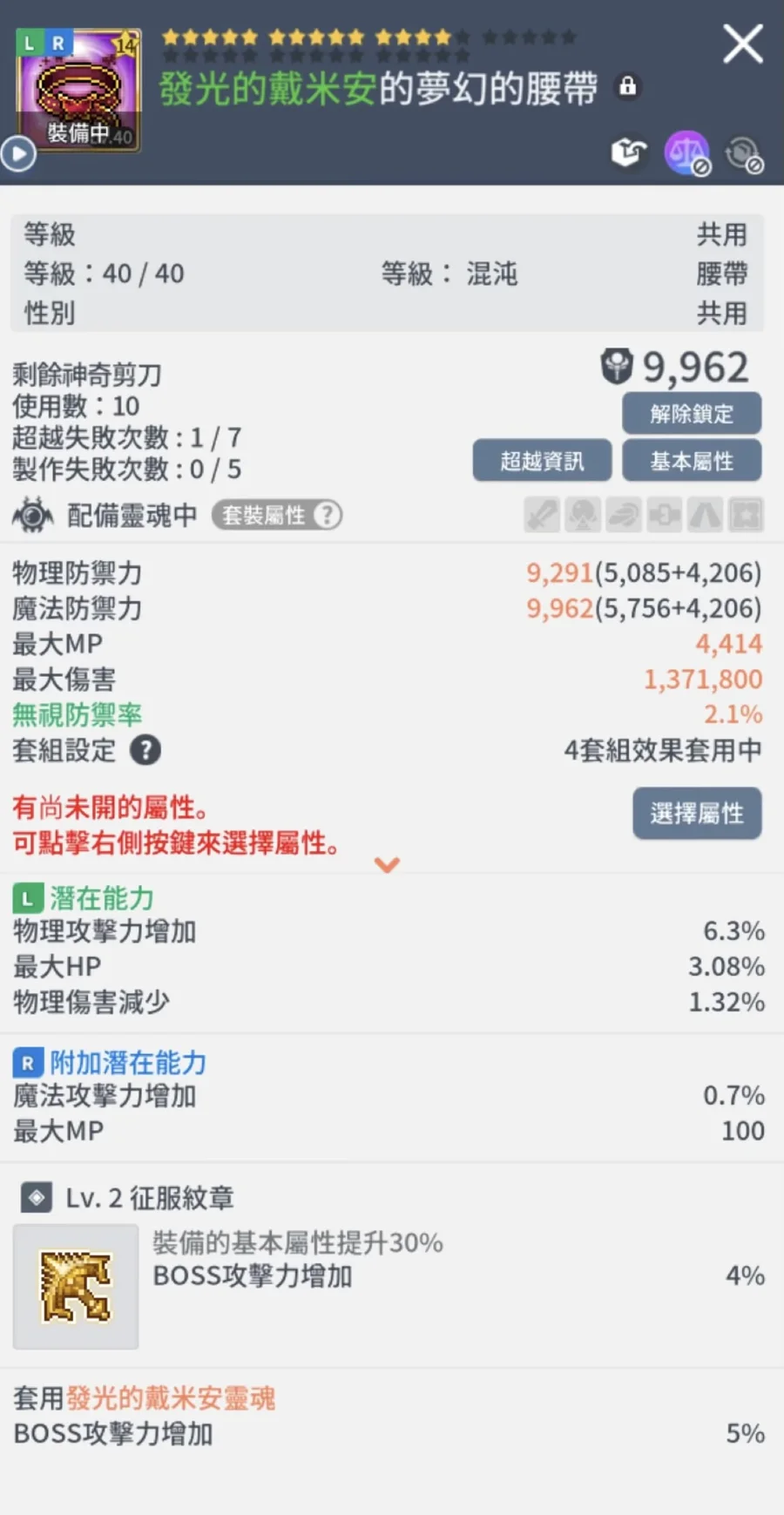View 基本屬性 stats

[x=692, y=461]
